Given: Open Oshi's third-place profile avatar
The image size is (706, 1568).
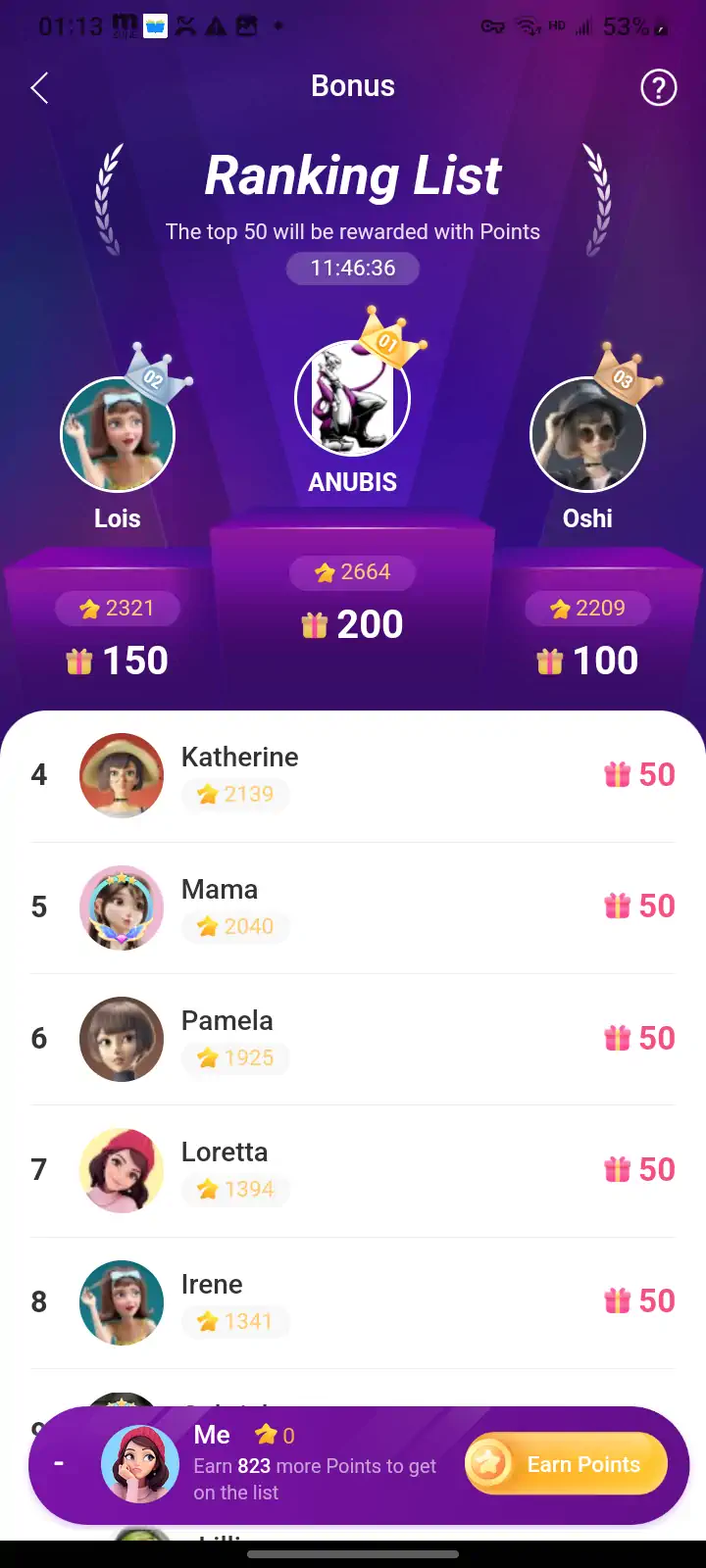Looking at the screenshot, I should pos(587,434).
